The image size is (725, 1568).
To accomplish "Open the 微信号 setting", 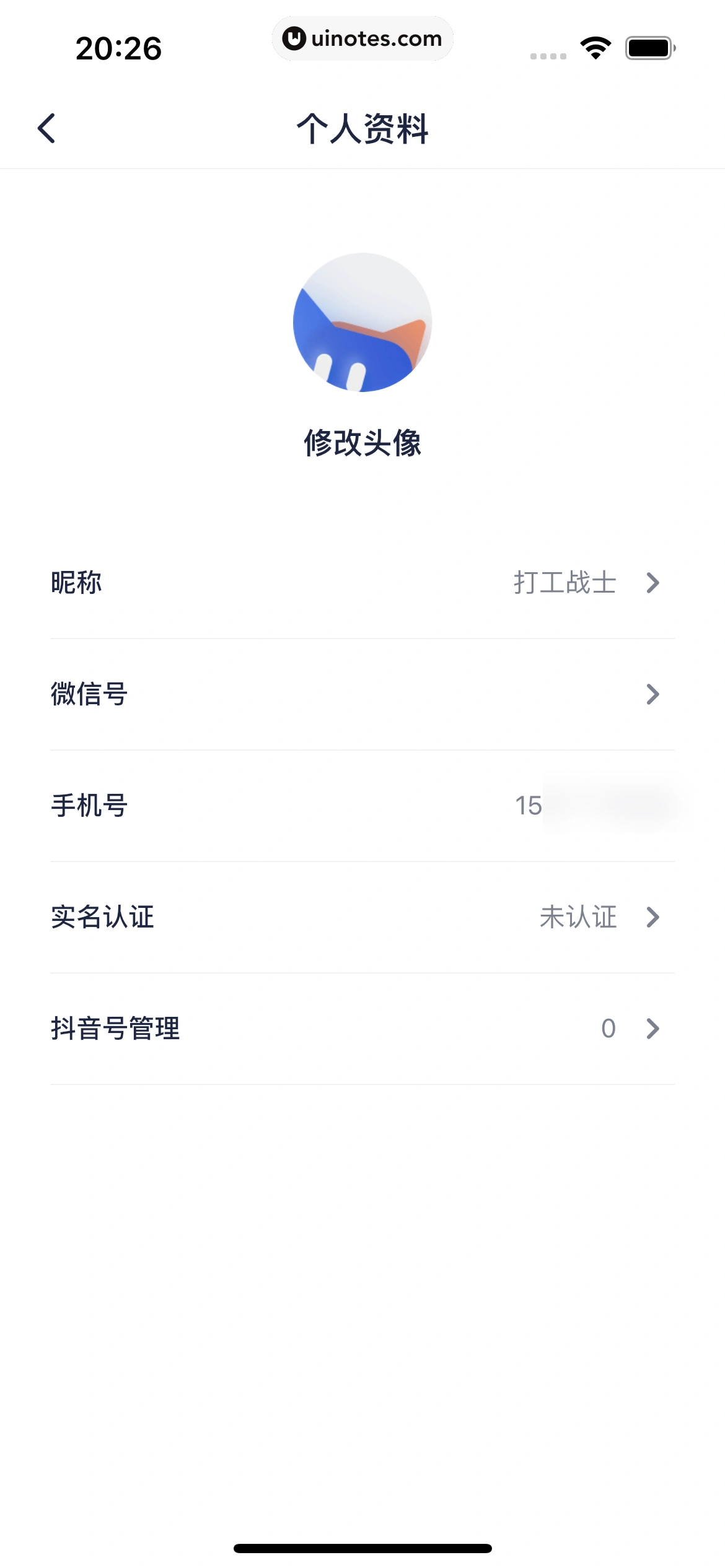I will [x=362, y=694].
